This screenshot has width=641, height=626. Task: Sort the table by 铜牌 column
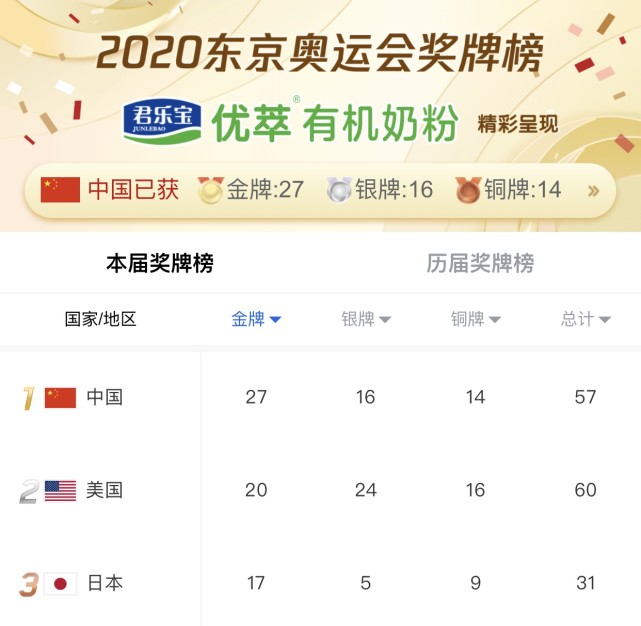coord(476,320)
